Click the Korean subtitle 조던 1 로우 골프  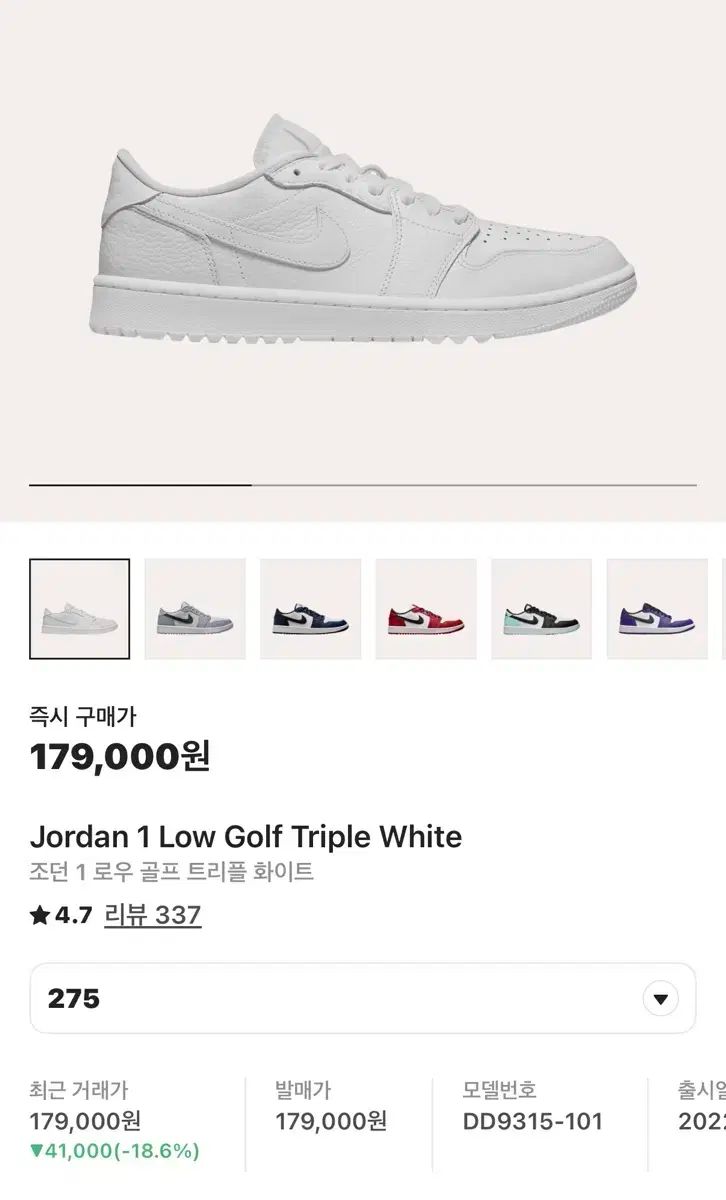coord(174,872)
